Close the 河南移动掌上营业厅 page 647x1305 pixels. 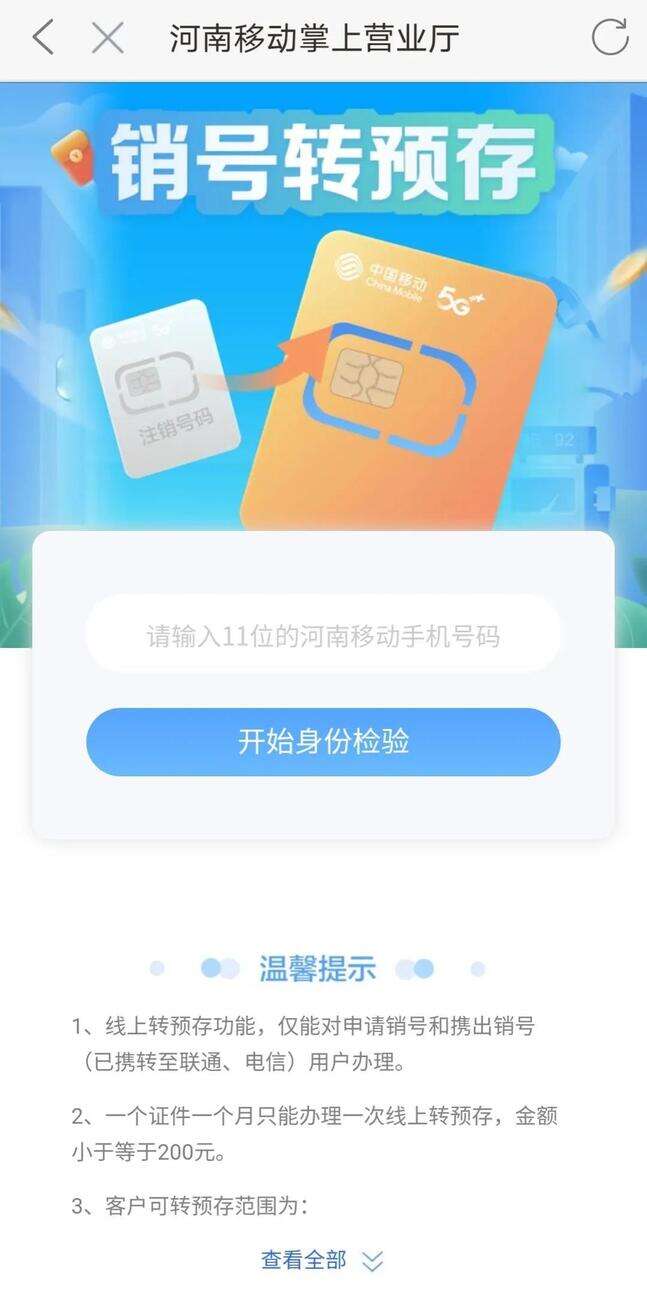(107, 38)
